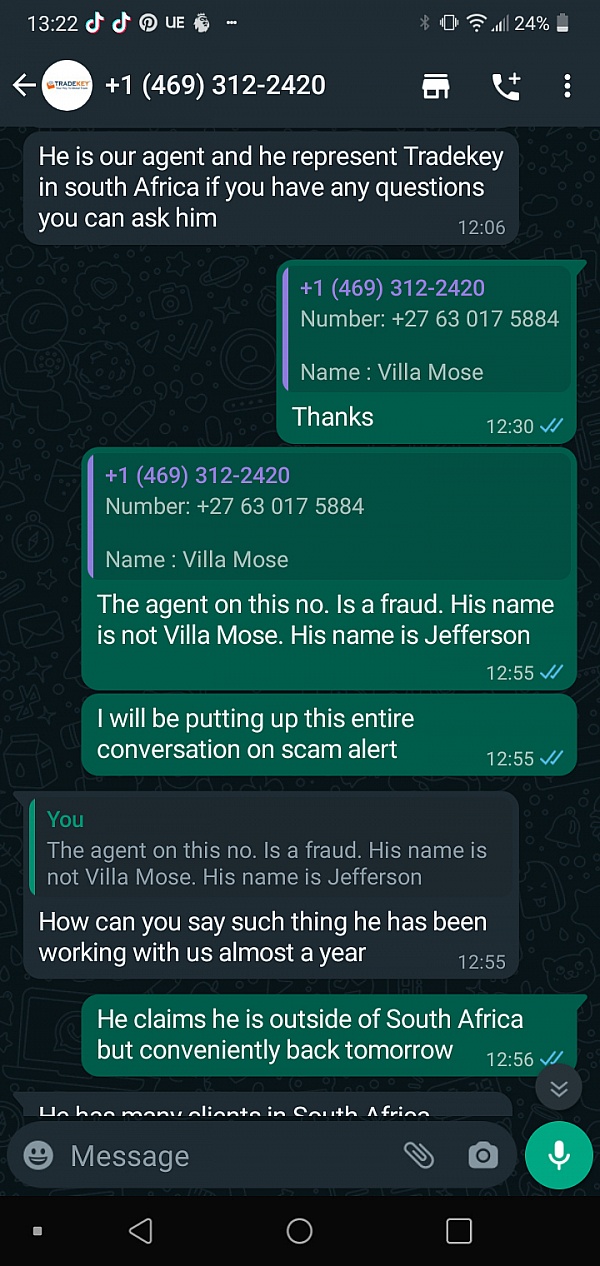Jump to latest messages with down arrow
Viewport: 600px width, 1266px height.
point(558,1089)
